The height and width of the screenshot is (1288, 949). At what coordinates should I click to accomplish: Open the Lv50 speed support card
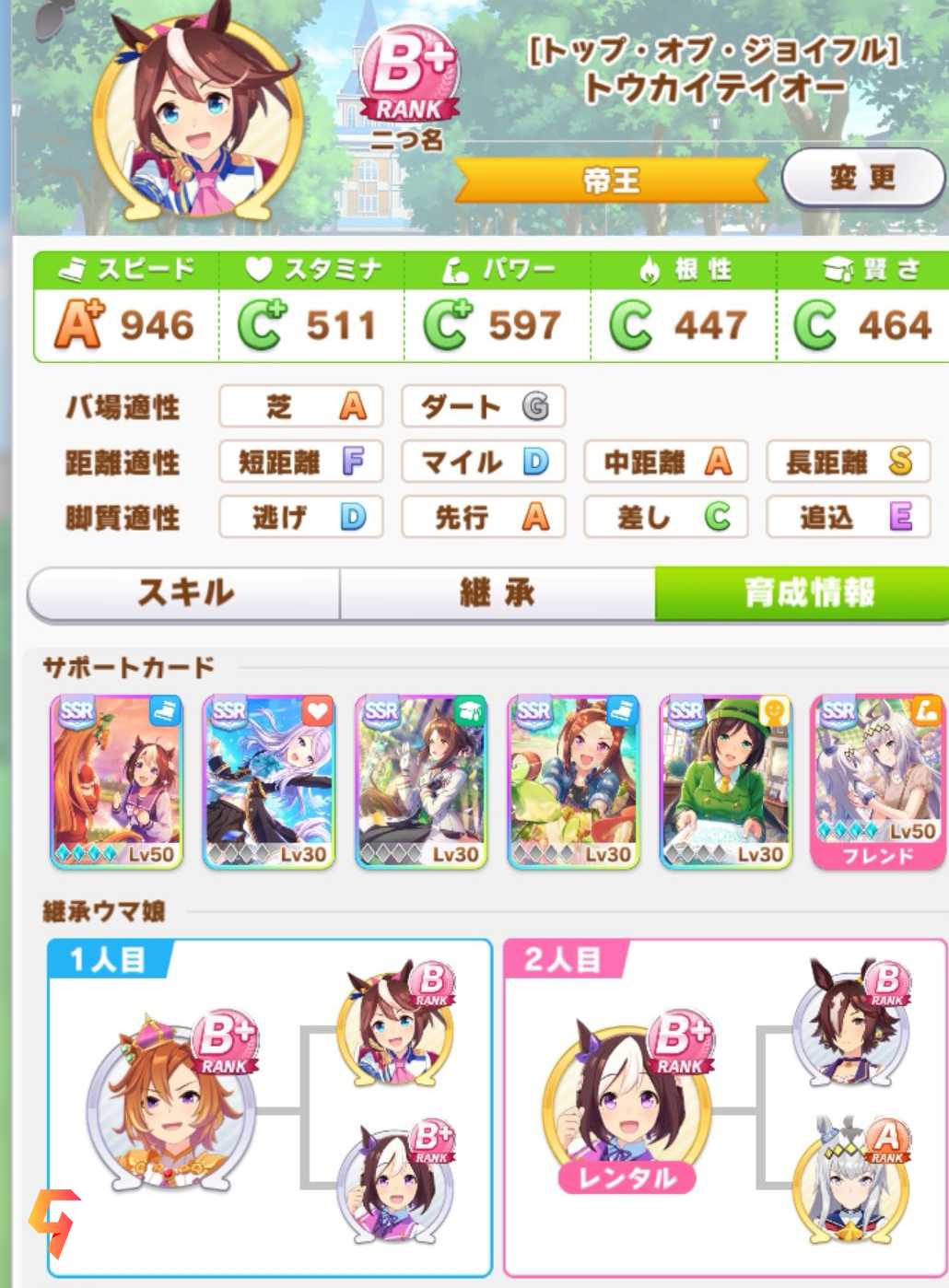pos(117,782)
